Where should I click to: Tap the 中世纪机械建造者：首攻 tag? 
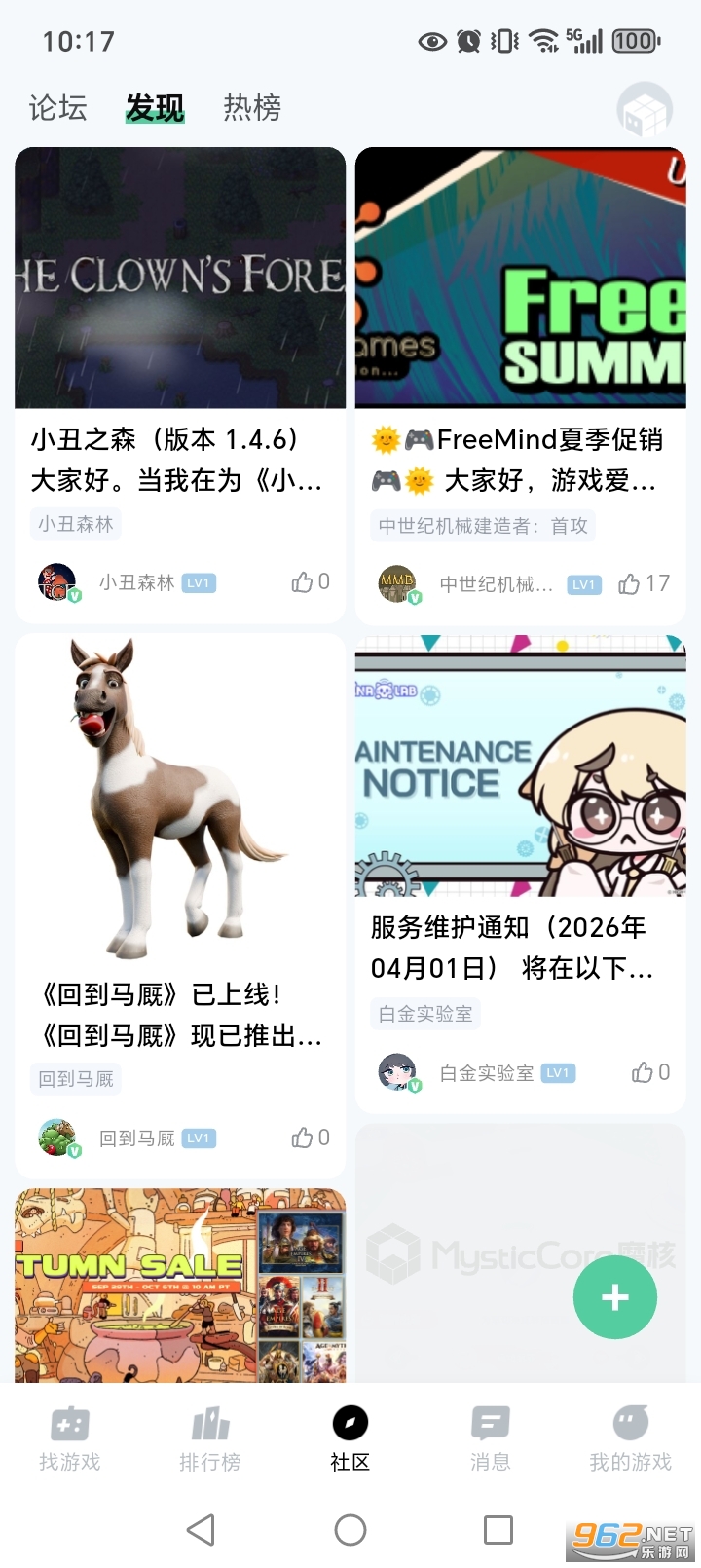coord(483,526)
